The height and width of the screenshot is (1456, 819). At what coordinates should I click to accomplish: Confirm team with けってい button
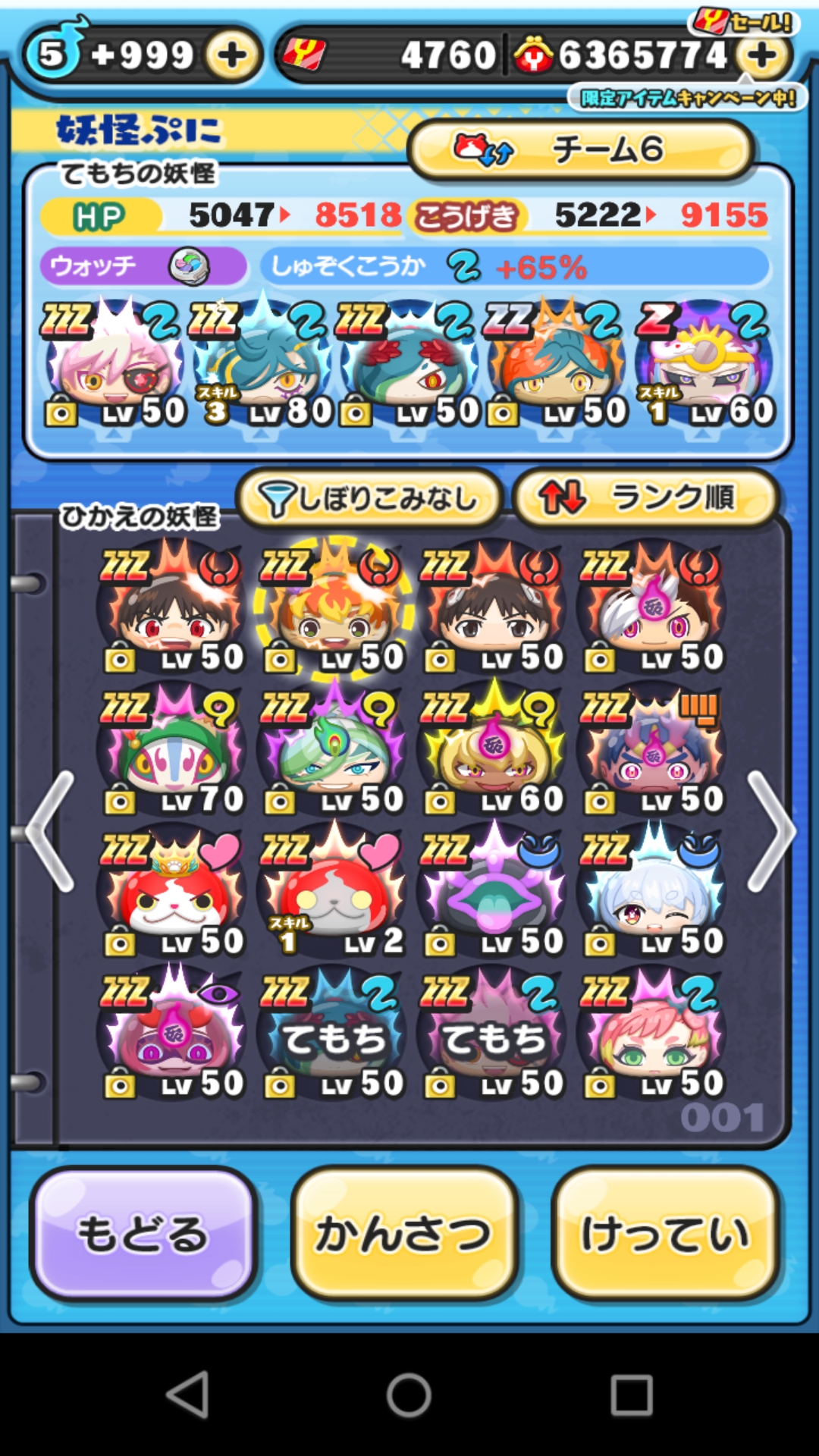(665, 1234)
